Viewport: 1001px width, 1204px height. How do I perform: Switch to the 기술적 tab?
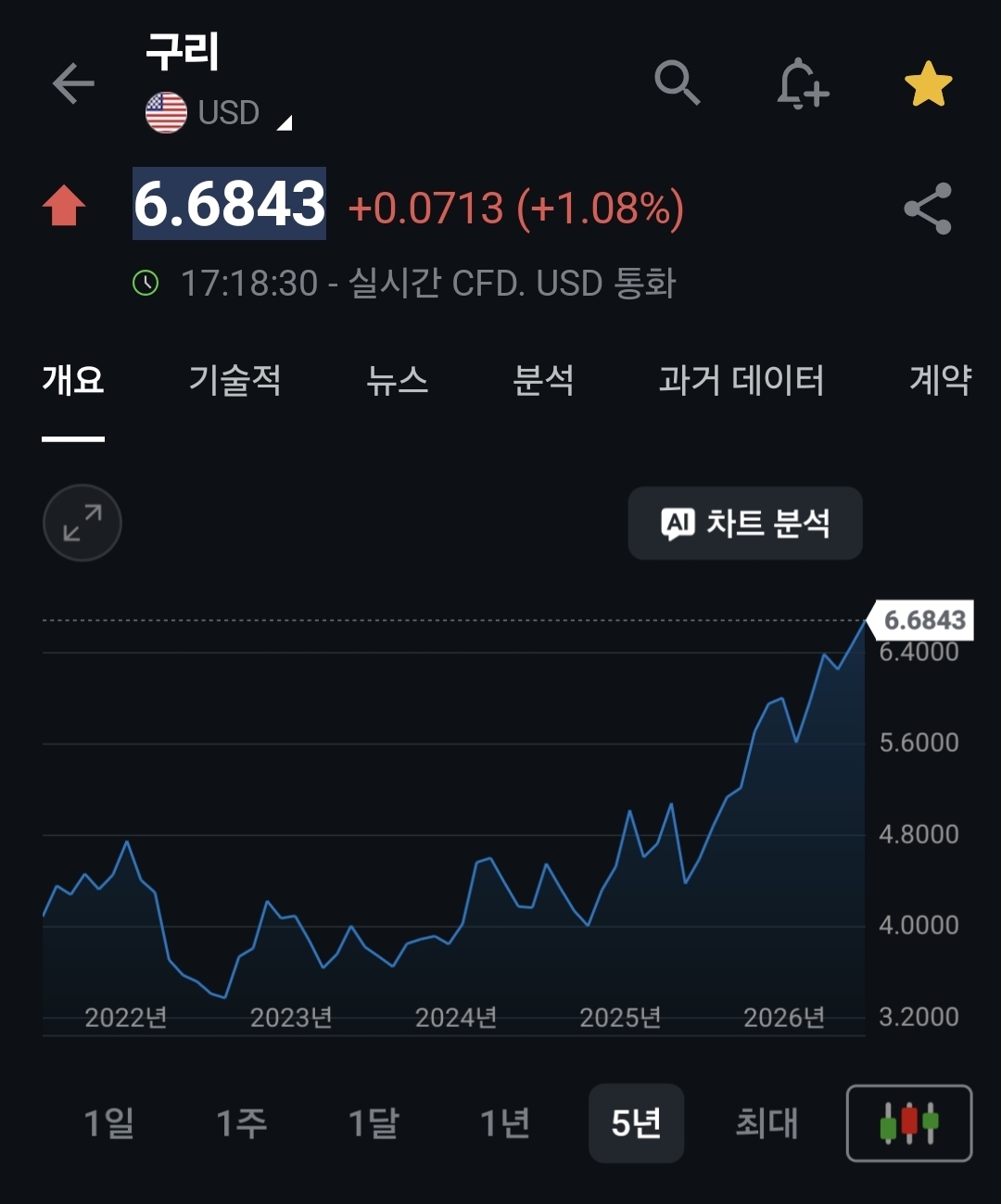click(235, 380)
